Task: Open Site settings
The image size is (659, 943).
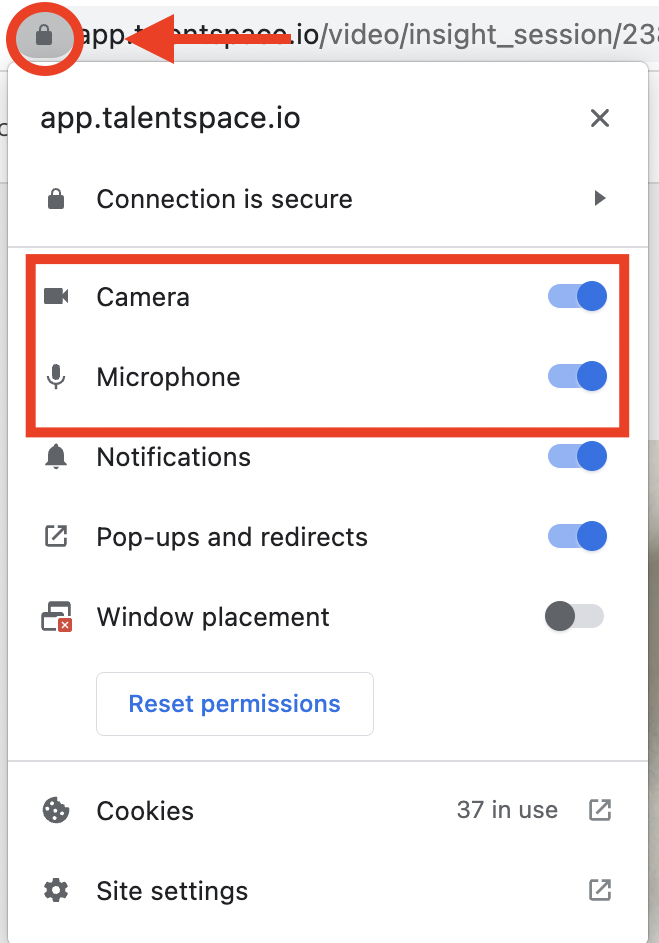Action: coord(172,891)
